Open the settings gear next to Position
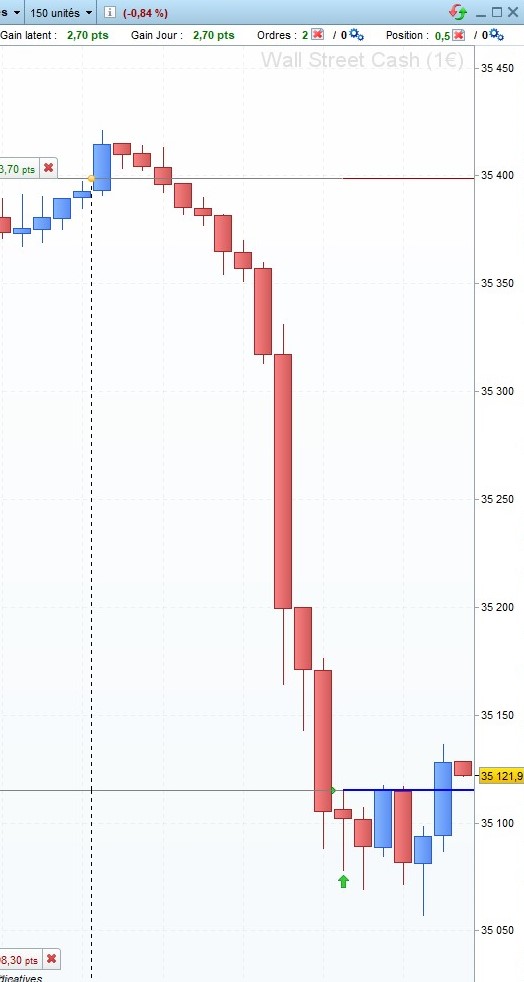The height and width of the screenshot is (982, 524). [496, 34]
